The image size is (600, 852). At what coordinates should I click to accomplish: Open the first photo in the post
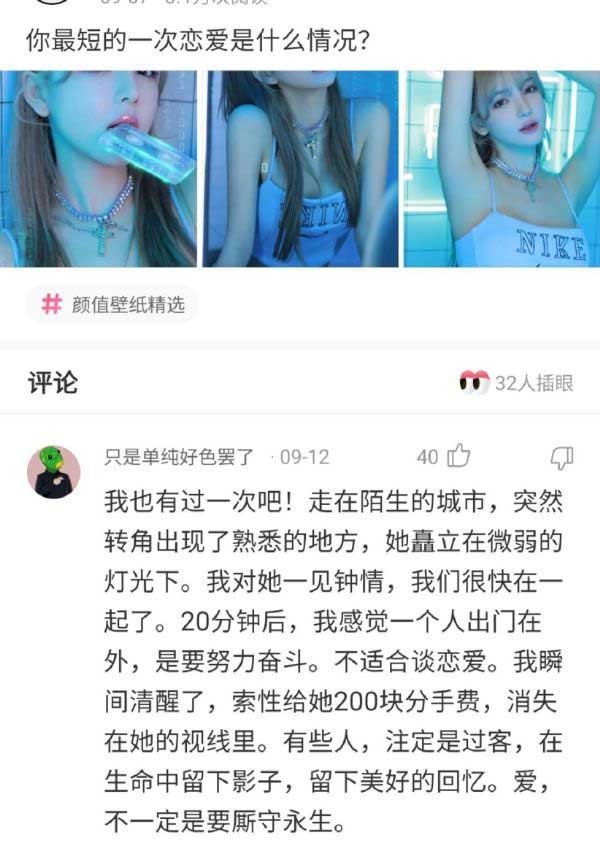click(98, 169)
